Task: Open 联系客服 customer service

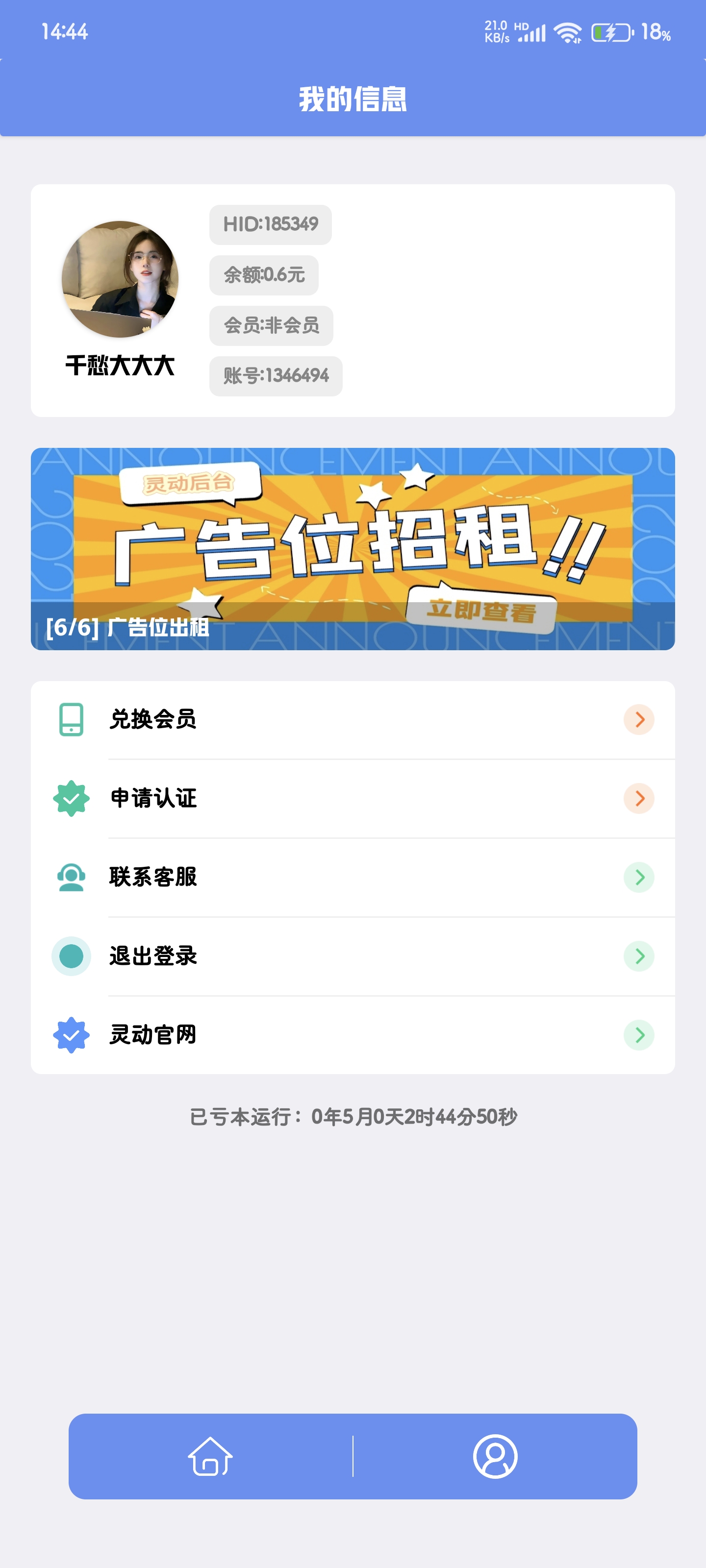Action: 352,877
